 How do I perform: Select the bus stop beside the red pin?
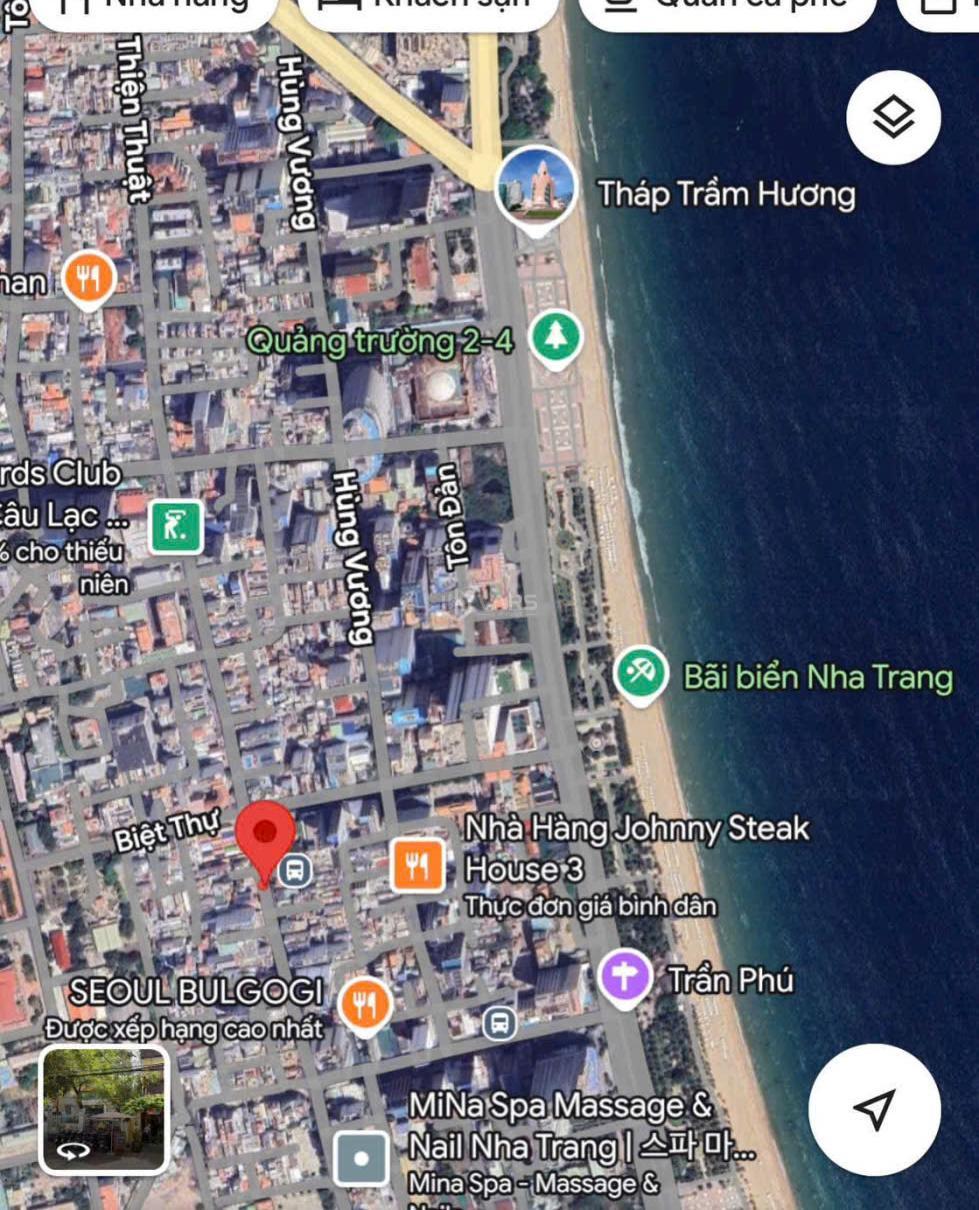(294, 871)
